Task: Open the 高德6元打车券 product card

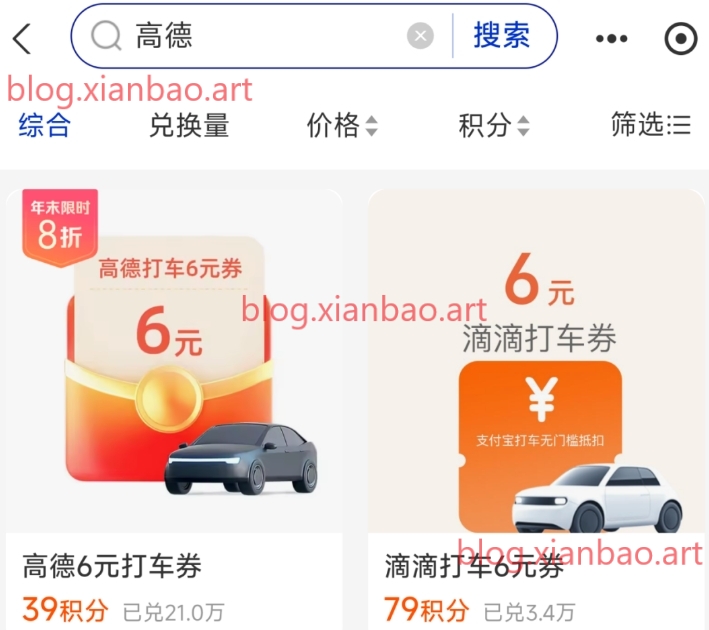Action: (x=174, y=400)
